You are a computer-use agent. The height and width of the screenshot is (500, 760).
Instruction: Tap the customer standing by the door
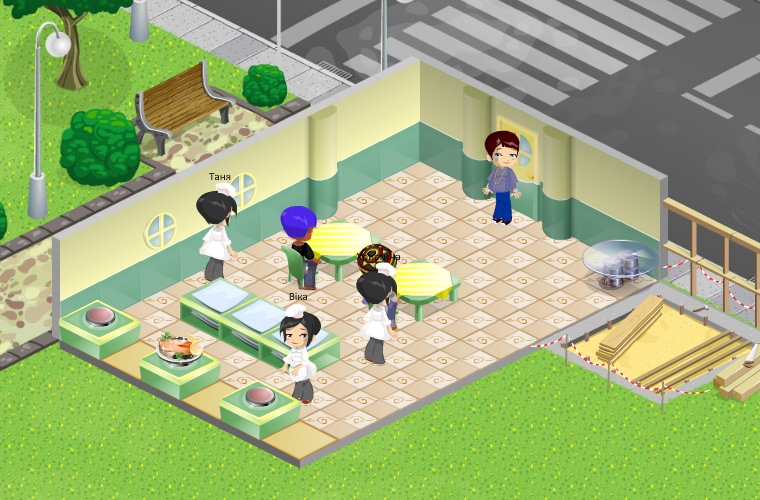[x=503, y=177]
